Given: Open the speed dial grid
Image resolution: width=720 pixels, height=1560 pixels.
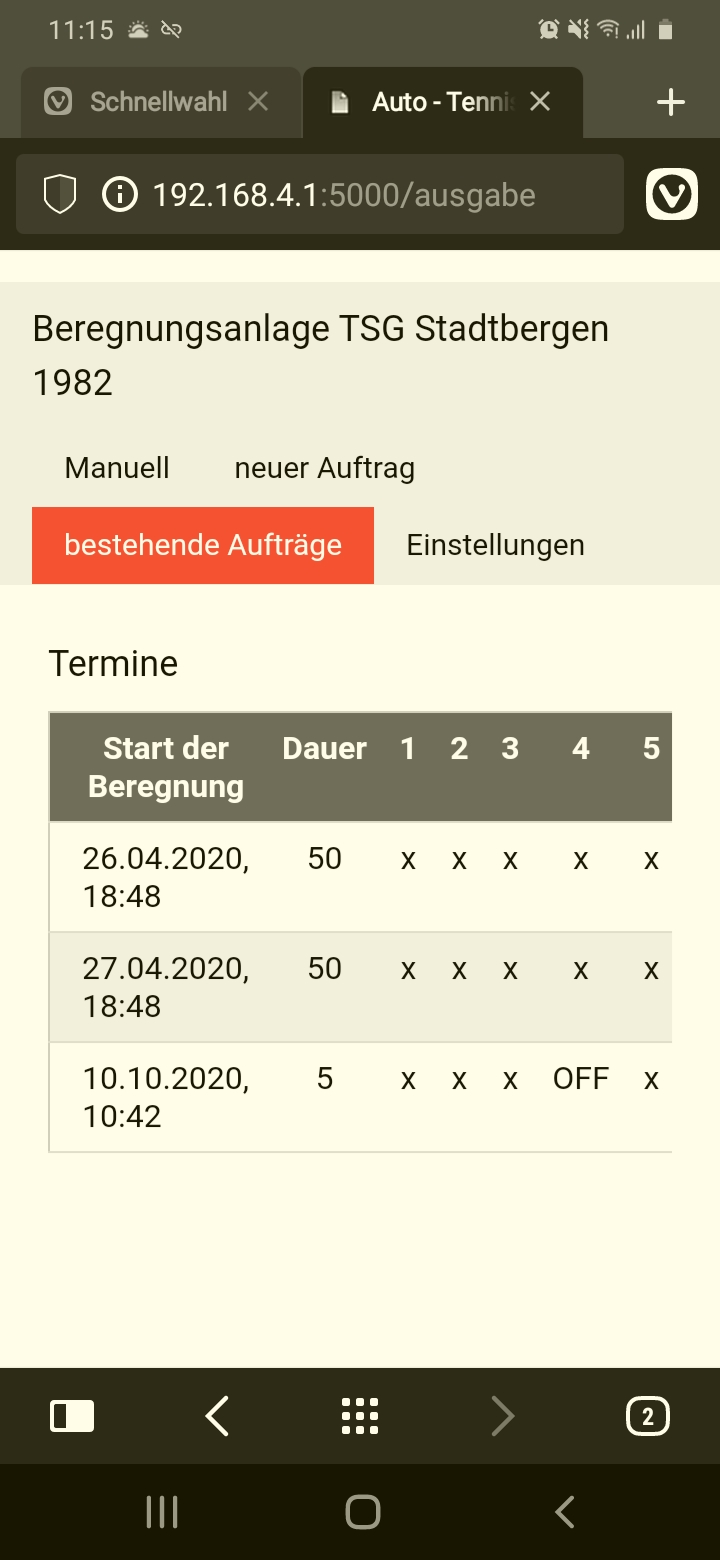Looking at the screenshot, I should point(360,1416).
